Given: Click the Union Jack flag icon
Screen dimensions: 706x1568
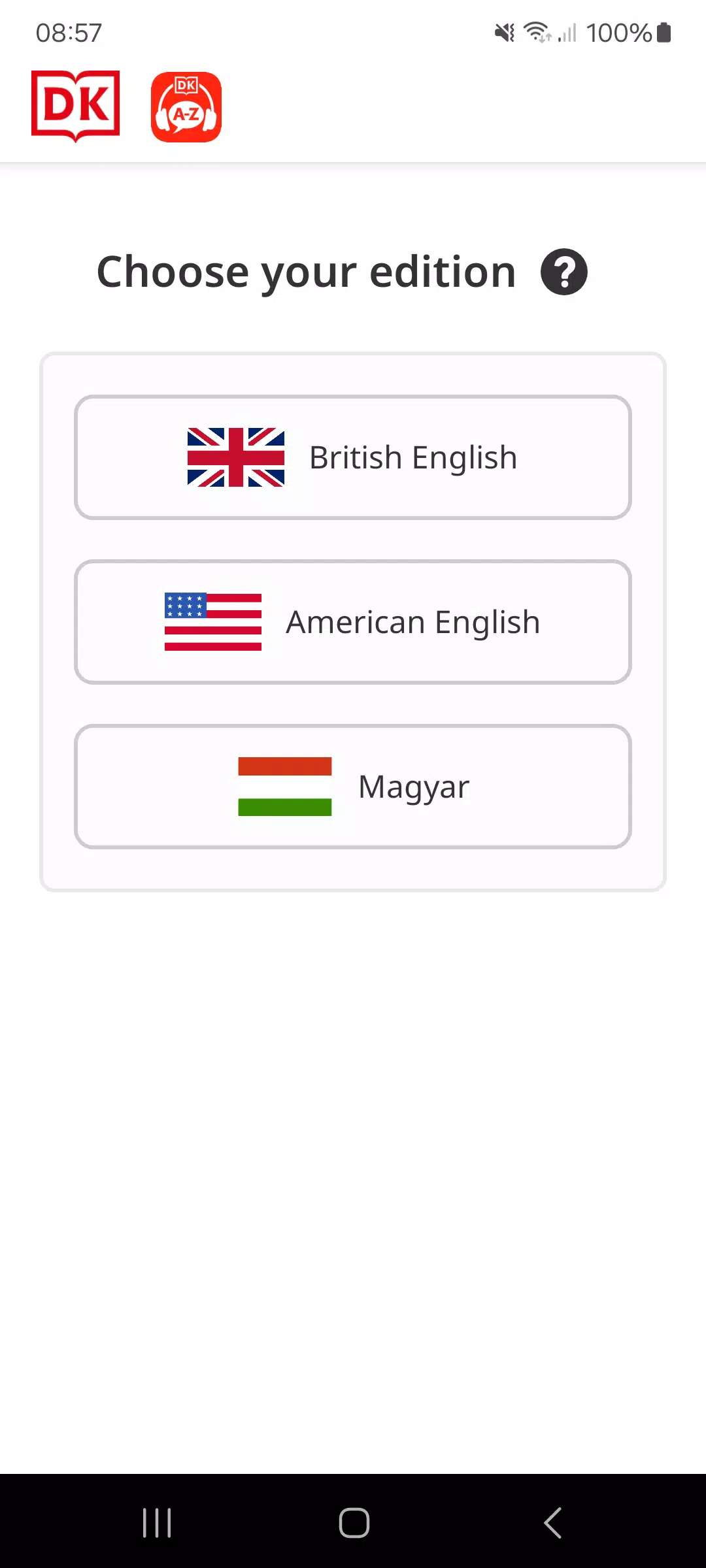Looking at the screenshot, I should [x=237, y=457].
